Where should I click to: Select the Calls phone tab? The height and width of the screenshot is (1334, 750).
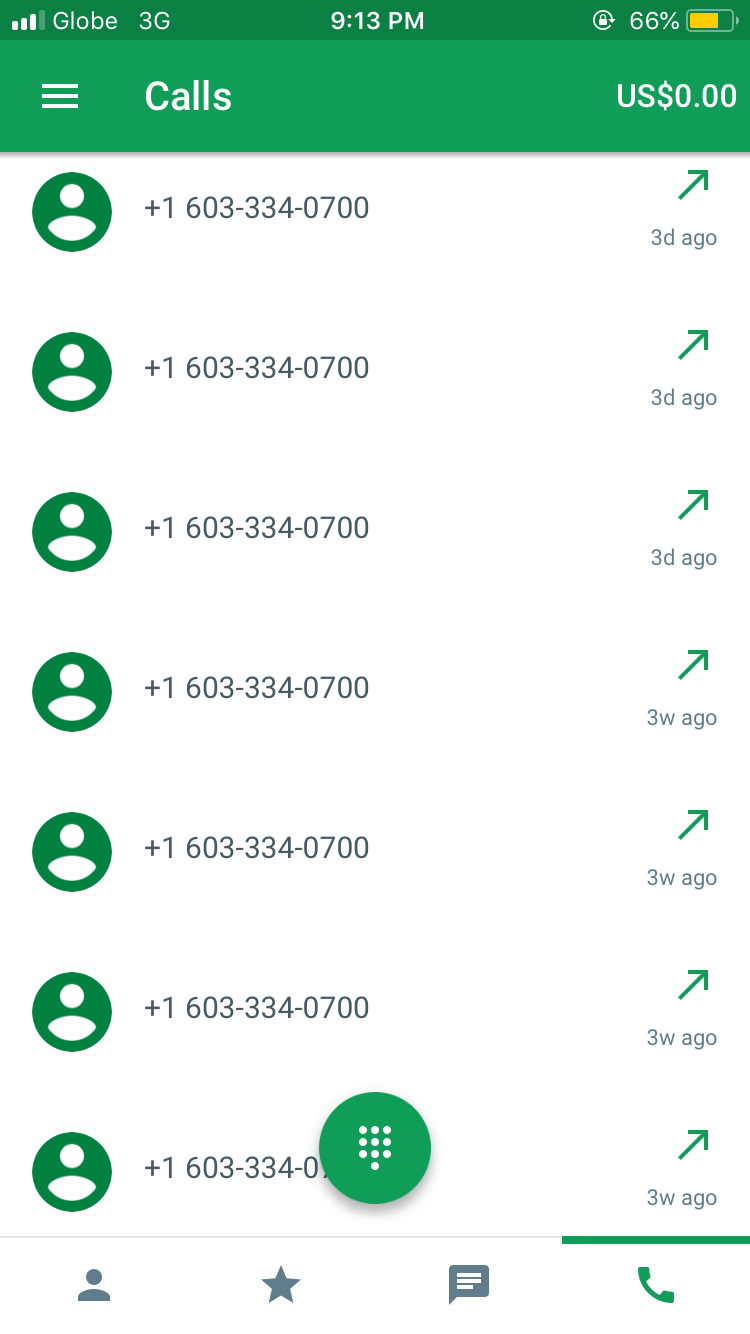[656, 1285]
